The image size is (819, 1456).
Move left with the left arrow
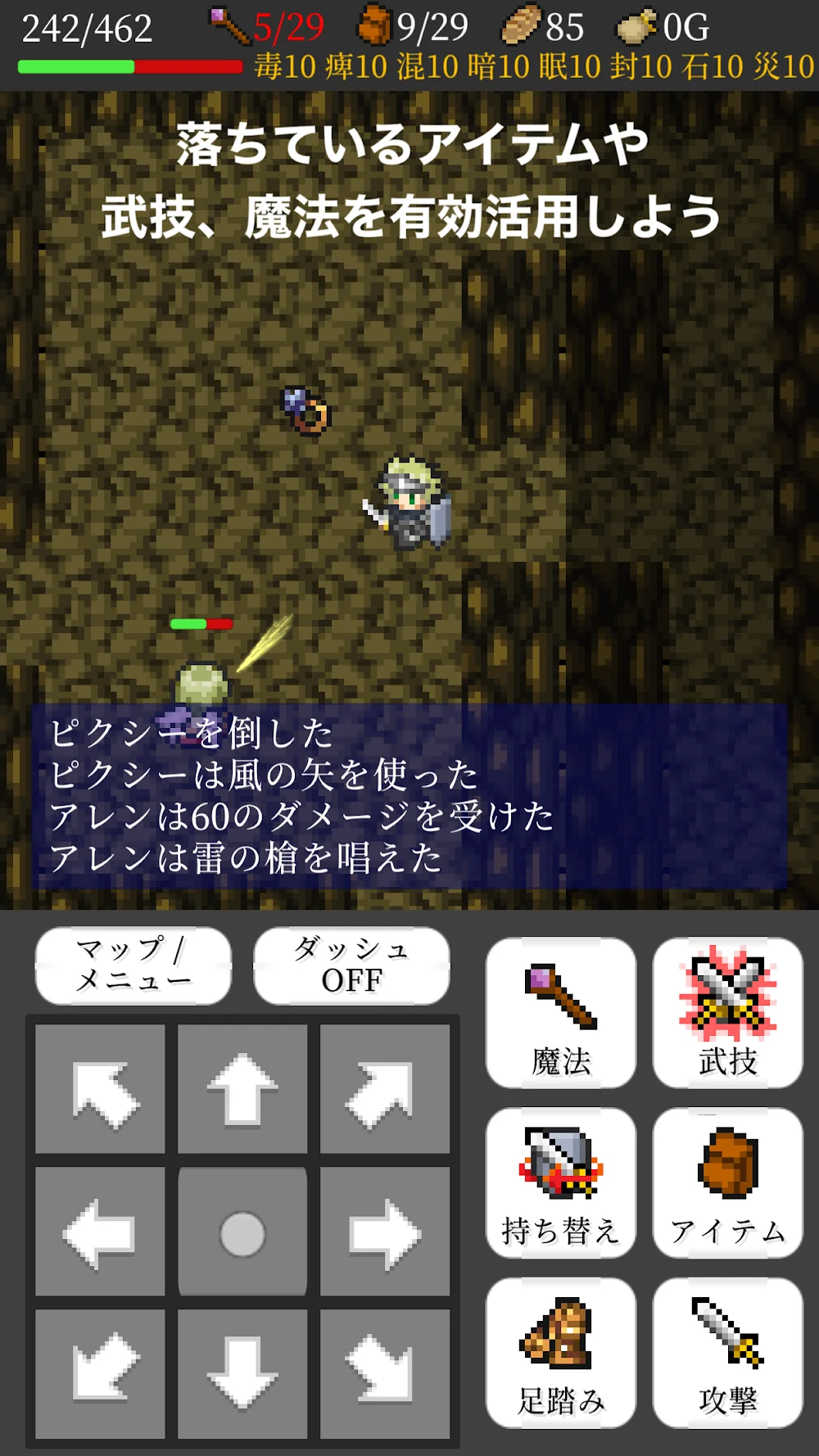coord(100,1232)
